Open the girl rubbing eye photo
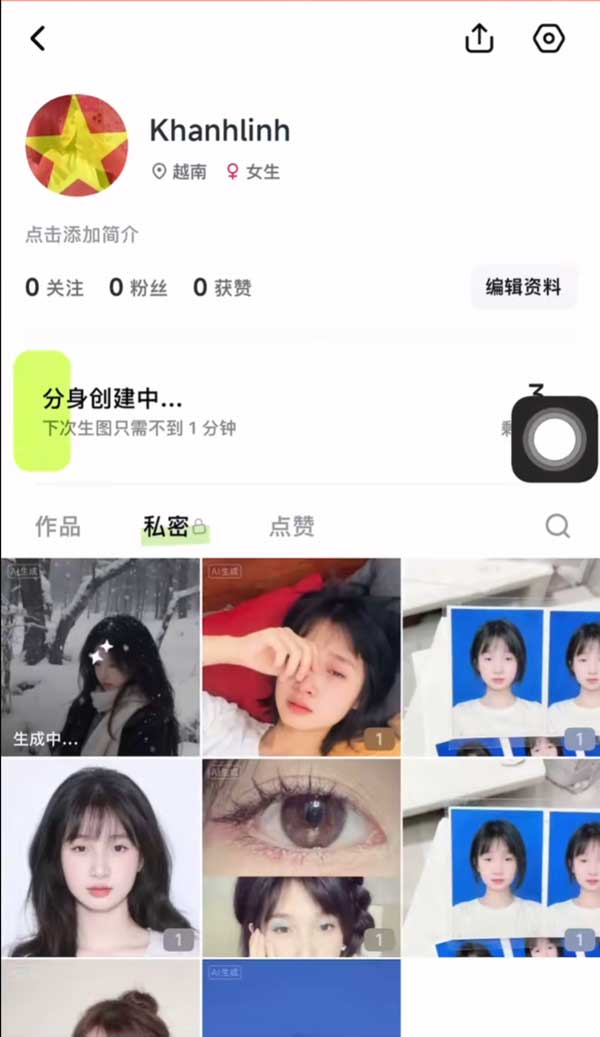Image resolution: width=600 pixels, height=1037 pixels. click(301, 657)
